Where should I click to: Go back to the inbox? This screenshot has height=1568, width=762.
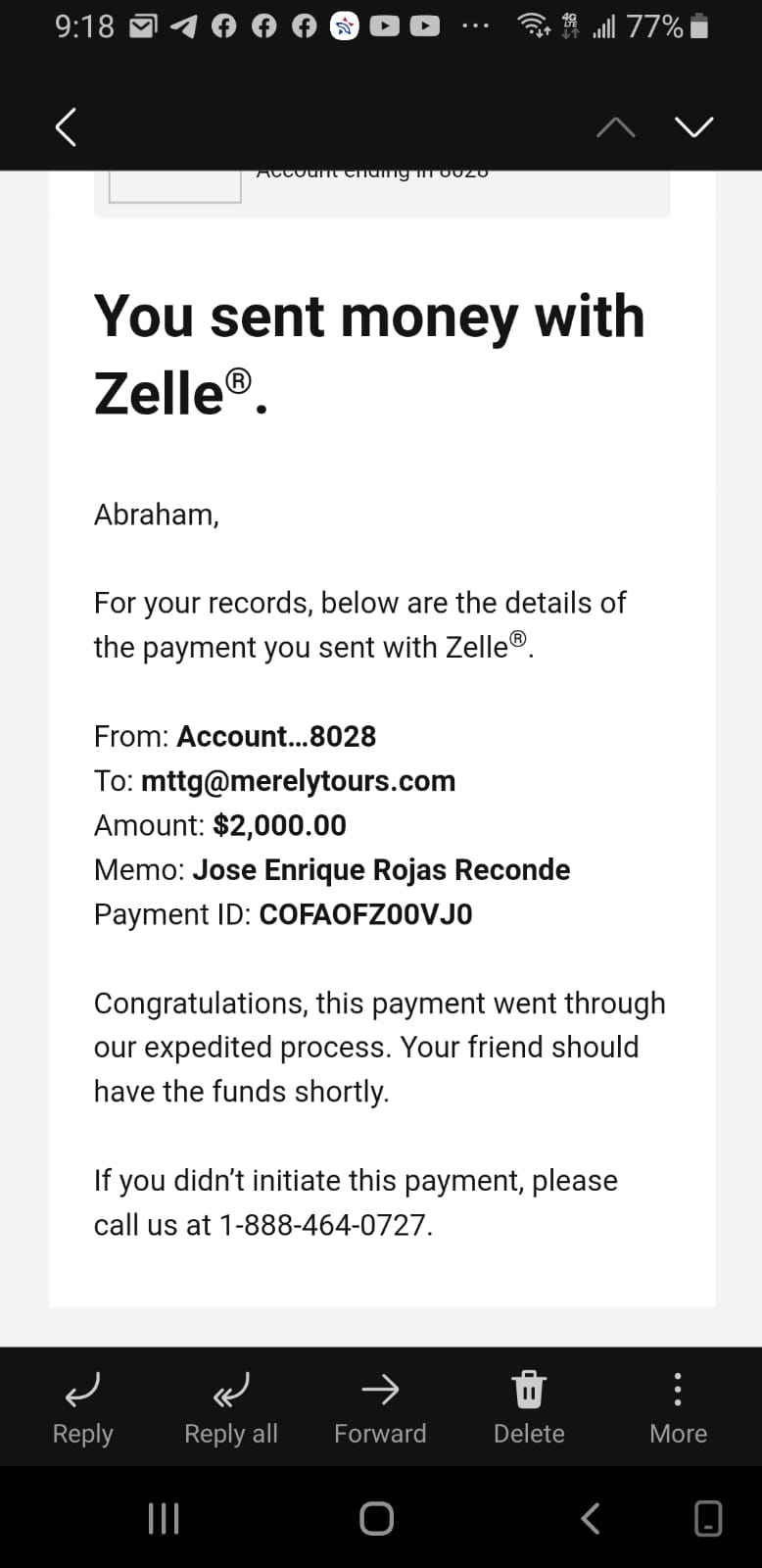coord(66,127)
